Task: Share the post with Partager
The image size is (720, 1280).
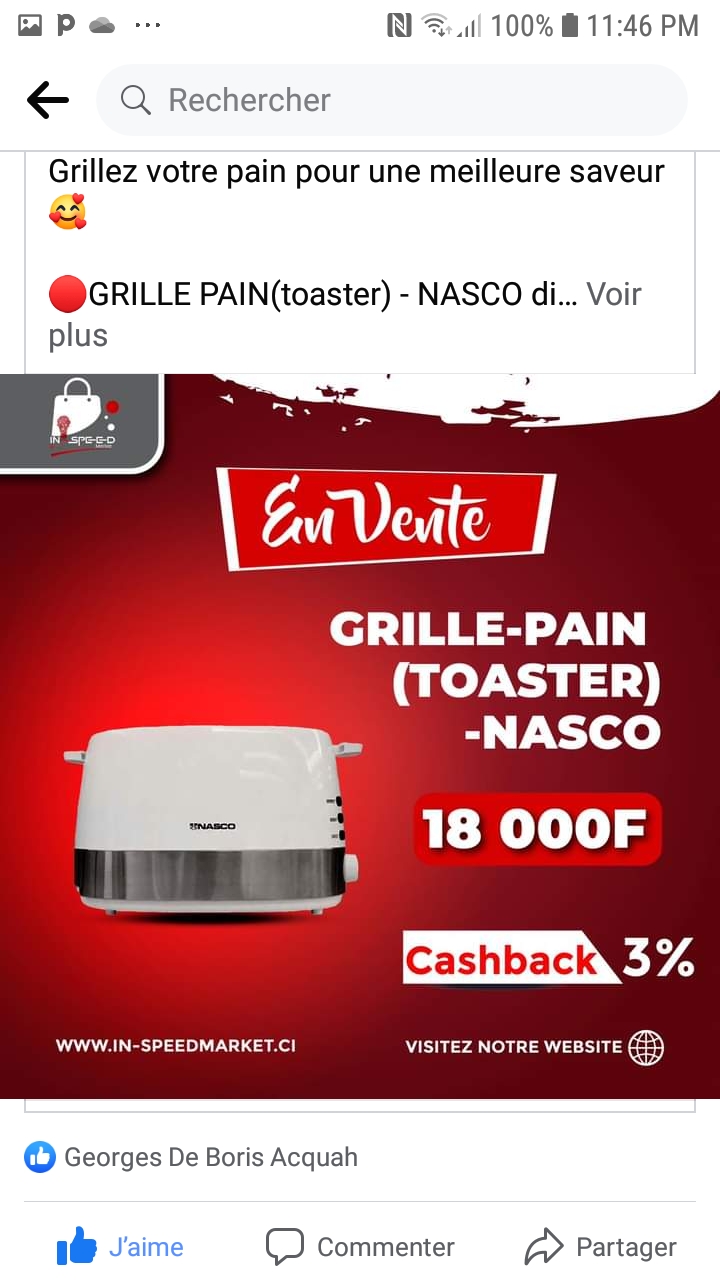Action: tap(601, 1247)
